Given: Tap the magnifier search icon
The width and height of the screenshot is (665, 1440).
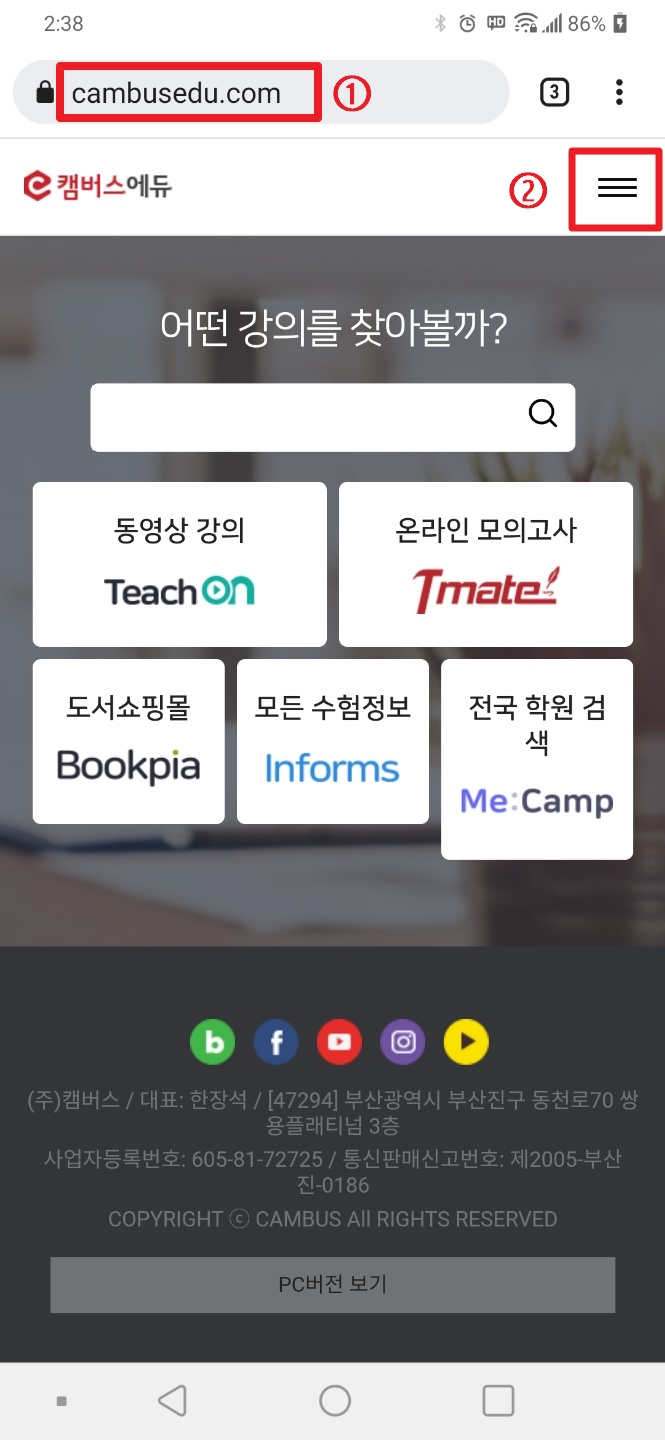Looking at the screenshot, I should [543, 413].
